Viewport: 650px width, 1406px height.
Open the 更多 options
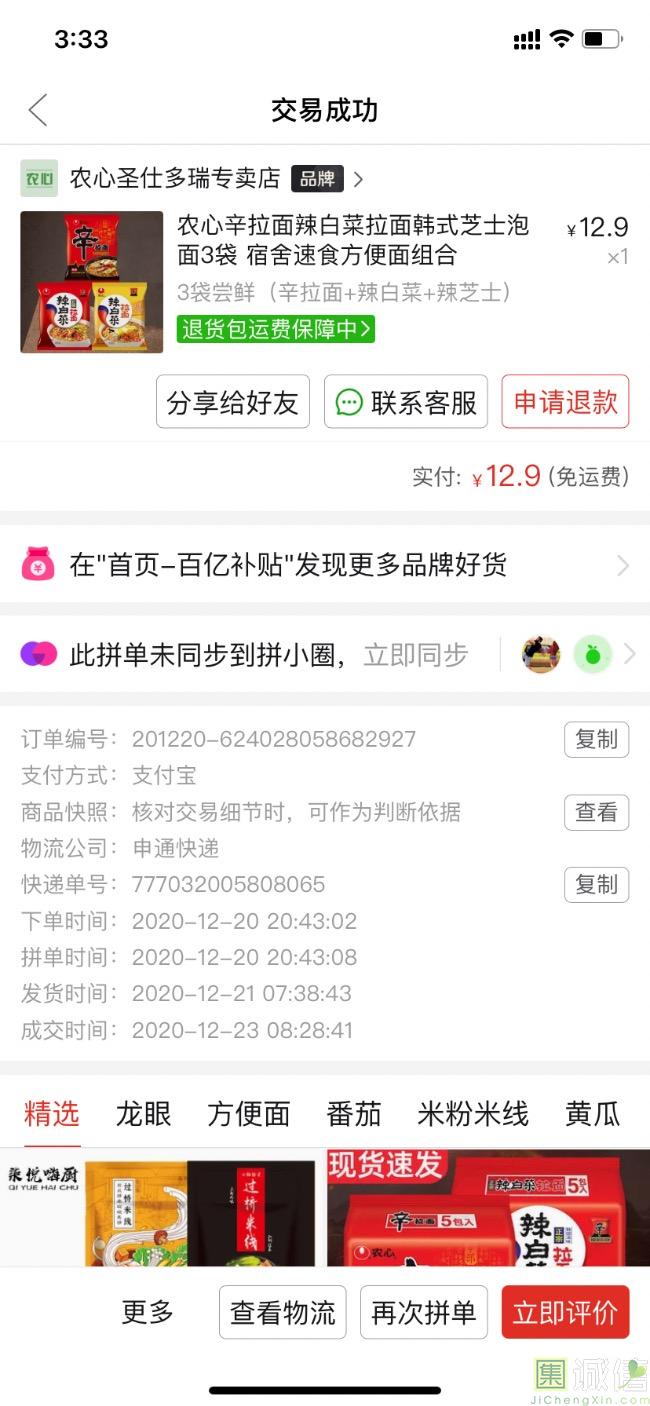(148, 1312)
